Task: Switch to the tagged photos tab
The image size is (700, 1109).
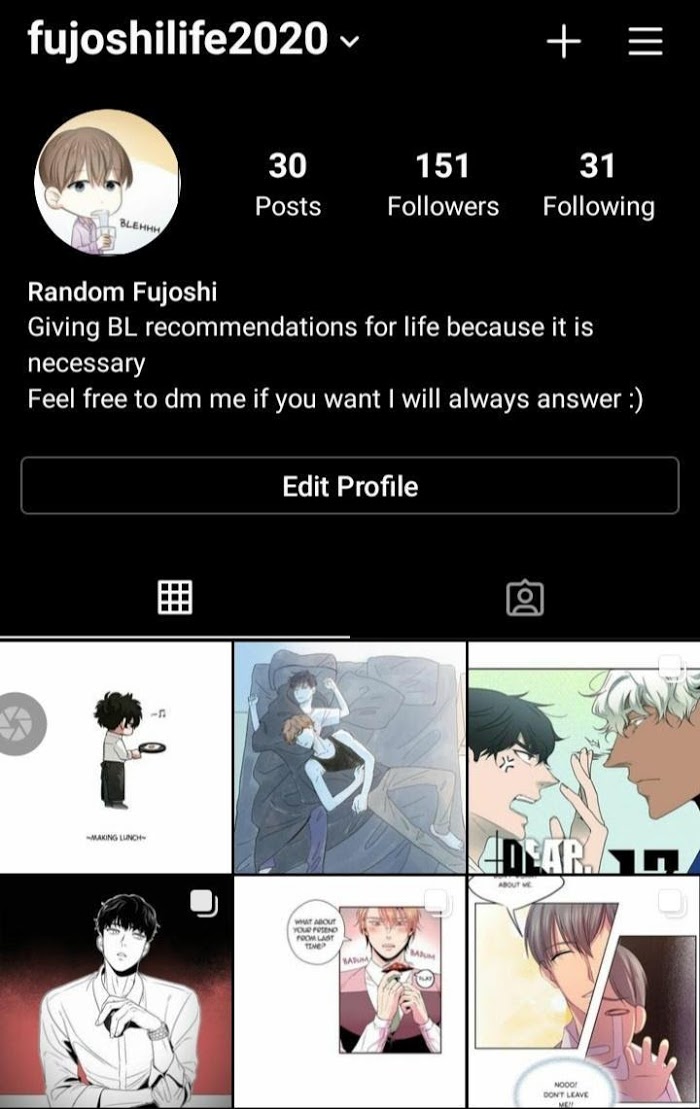Action: (x=525, y=597)
